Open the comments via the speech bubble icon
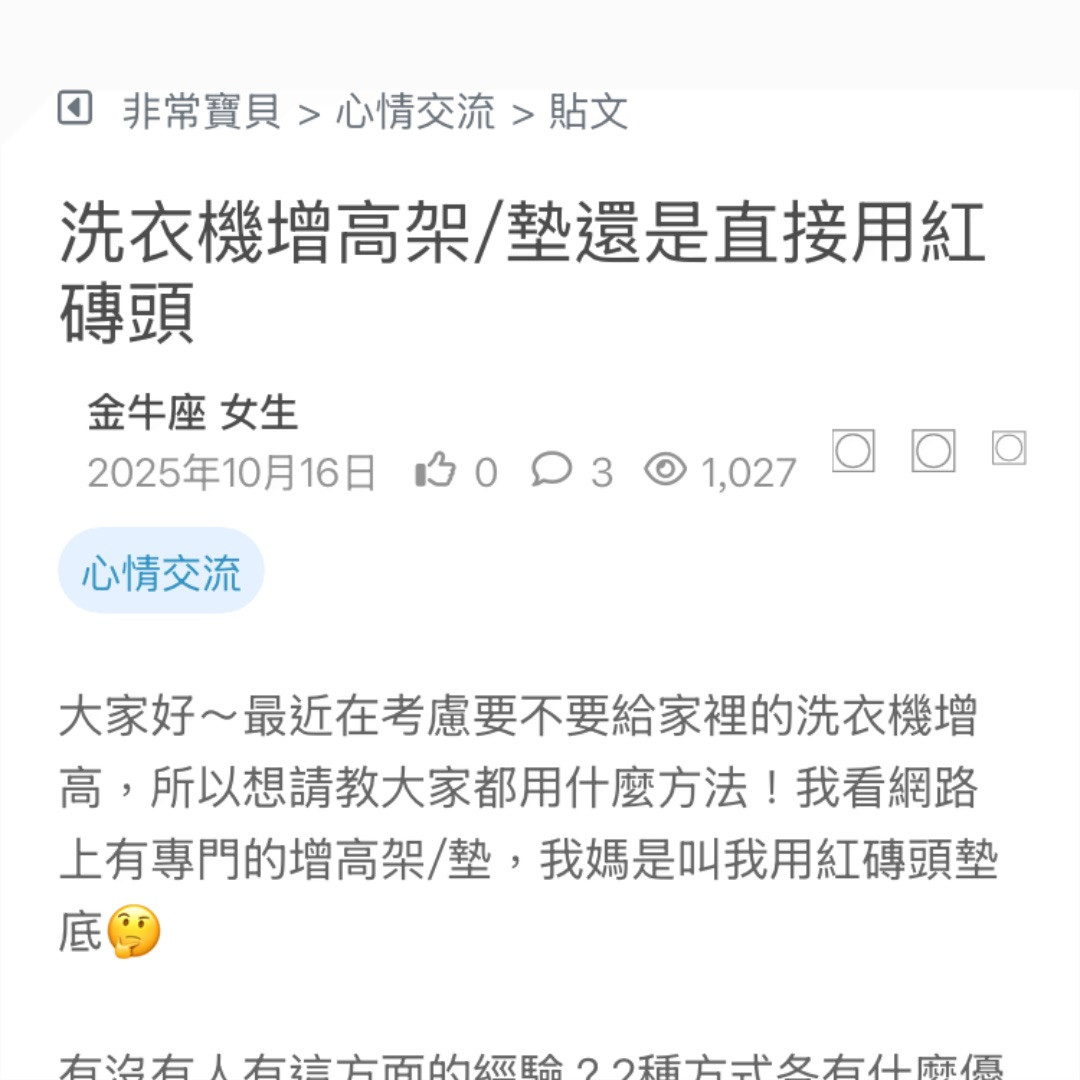The image size is (1080, 1080). 551,469
